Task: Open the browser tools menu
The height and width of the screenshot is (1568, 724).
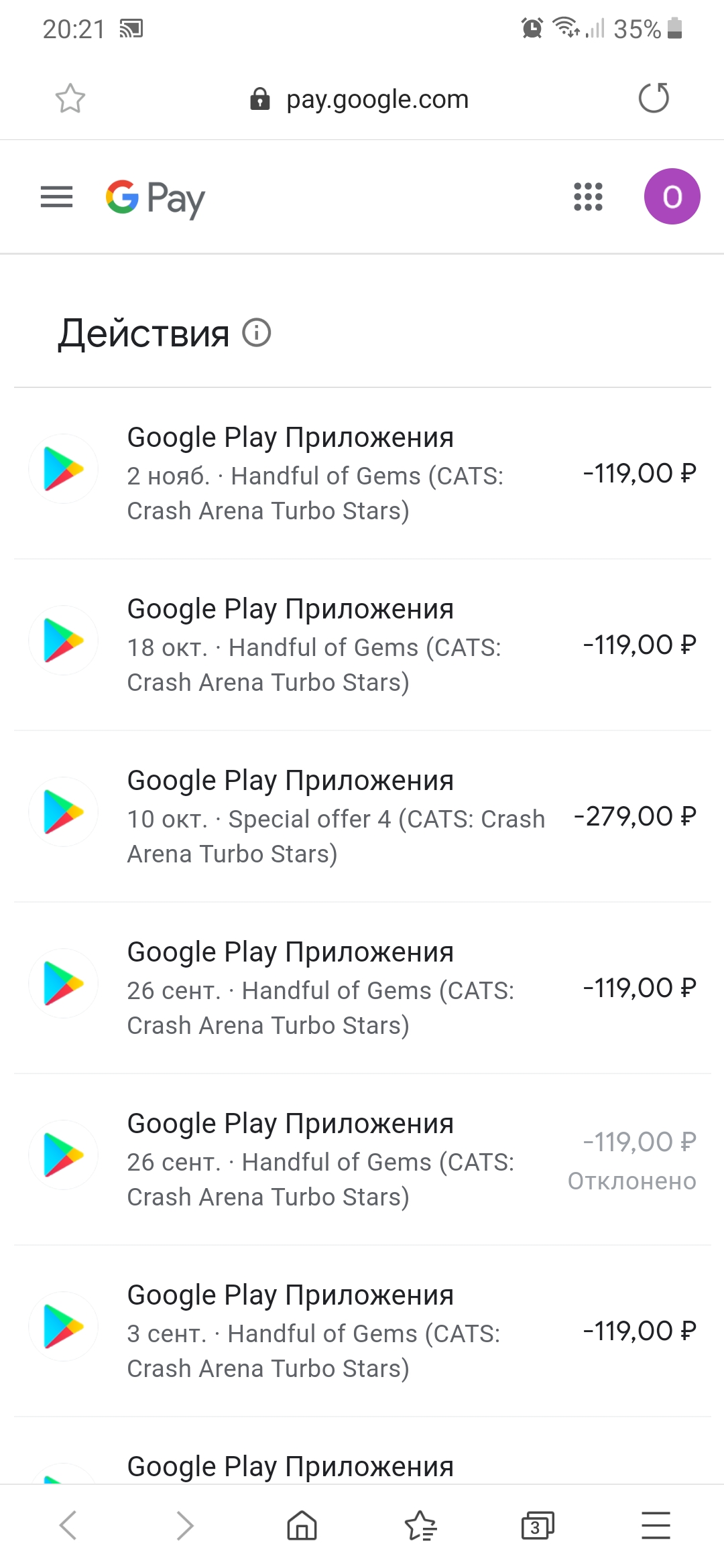Action: tap(656, 1526)
